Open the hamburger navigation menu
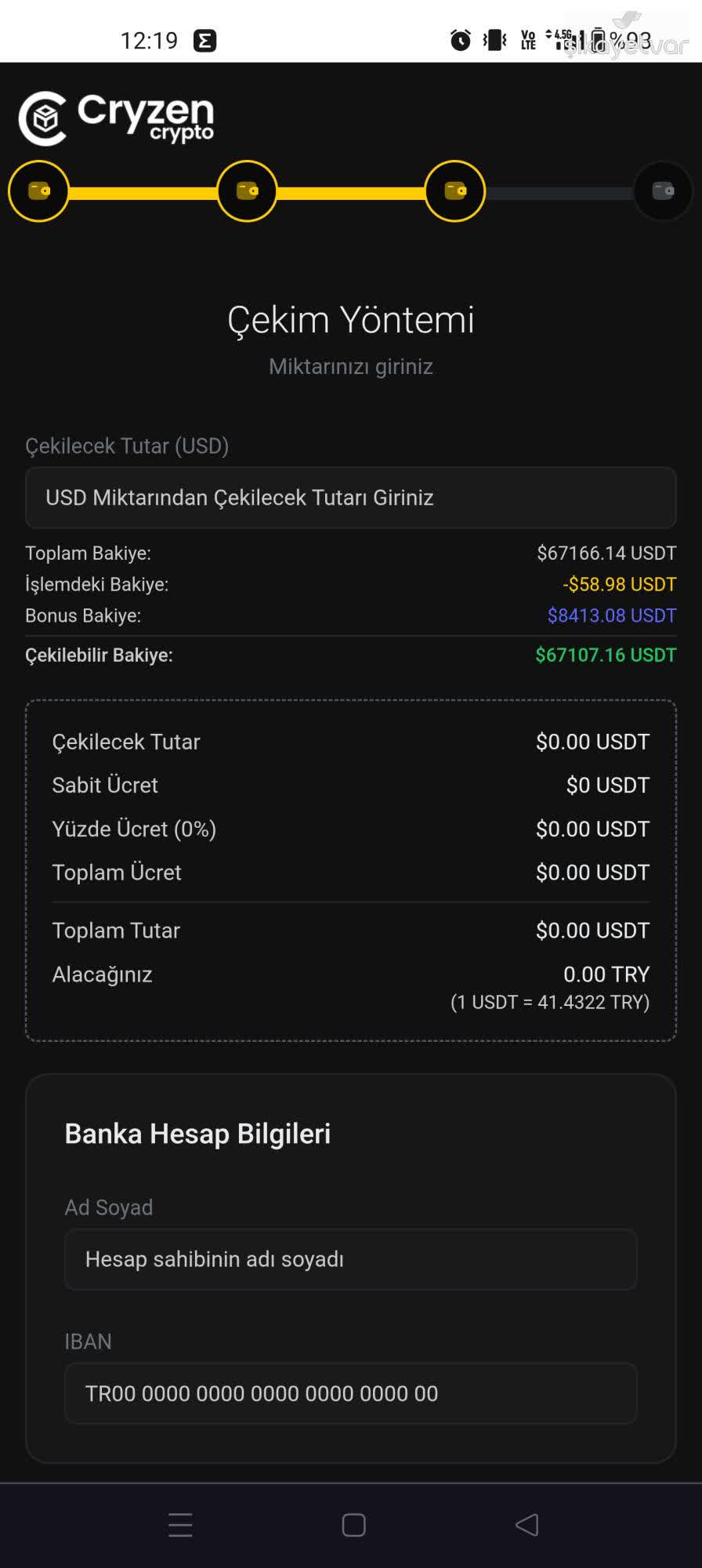This screenshot has height=1568, width=702. [x=180, y=1523]
